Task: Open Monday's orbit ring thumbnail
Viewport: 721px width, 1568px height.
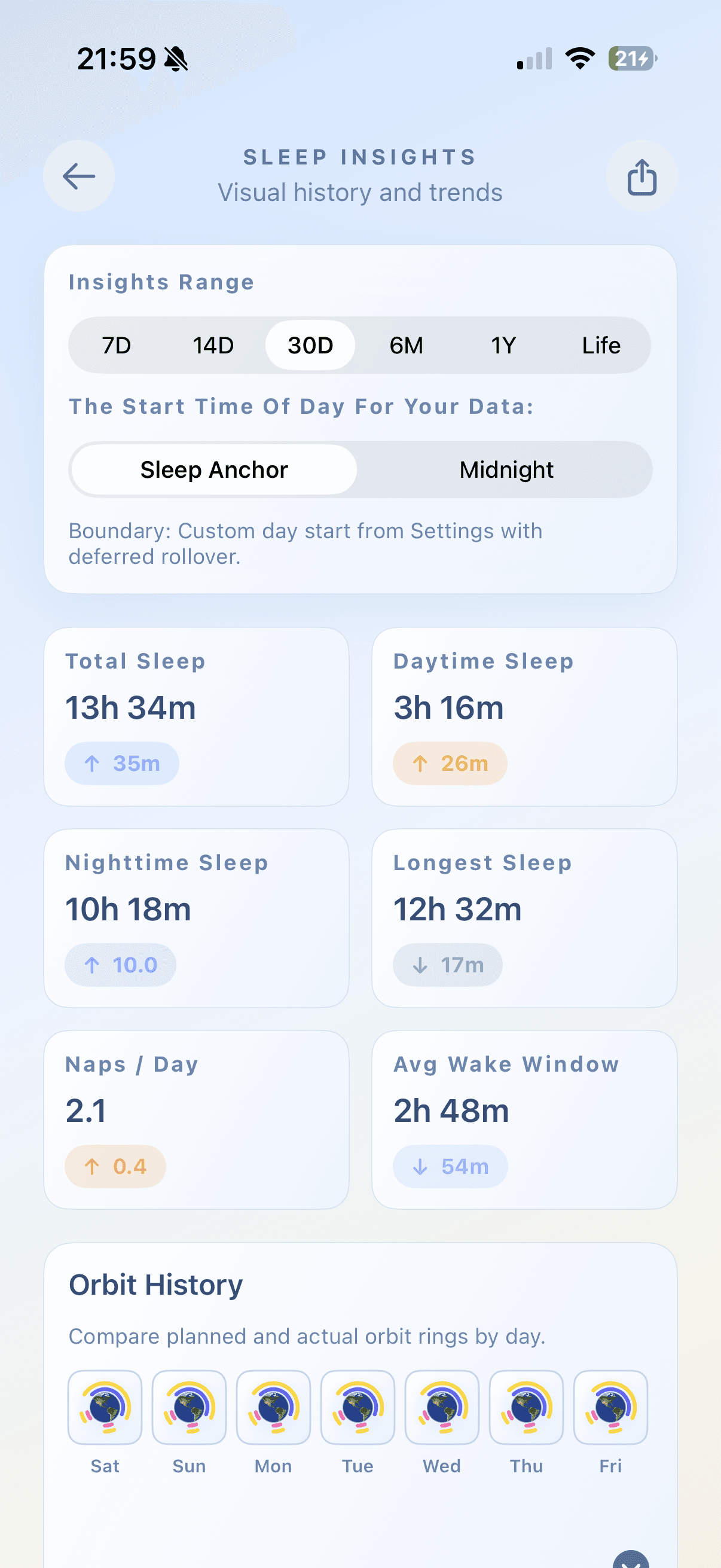Action: pos(273,1408)
